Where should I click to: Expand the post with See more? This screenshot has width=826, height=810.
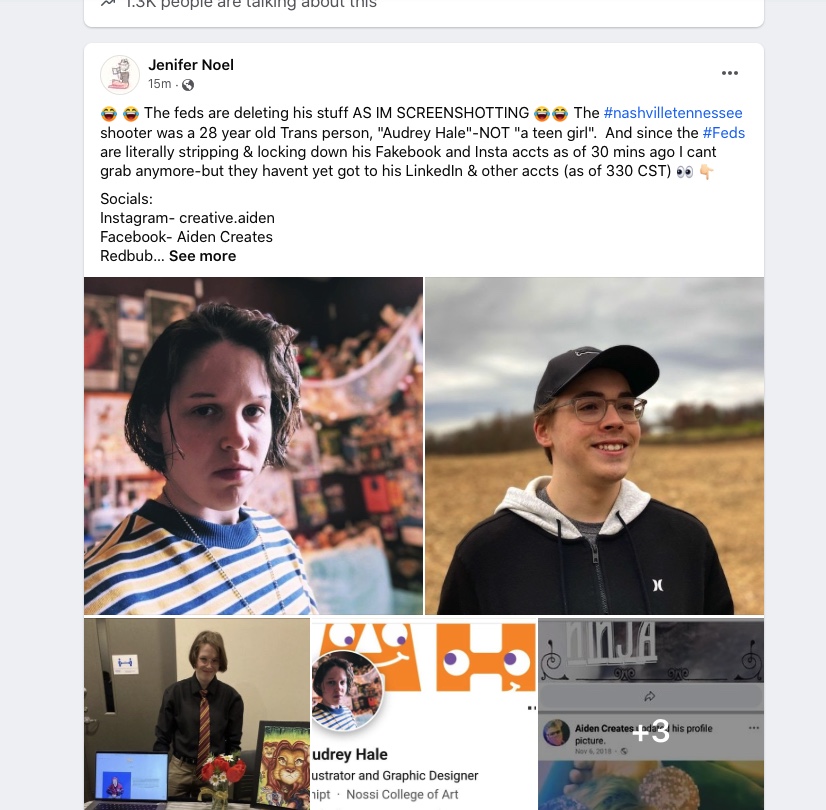pos(202,256)
